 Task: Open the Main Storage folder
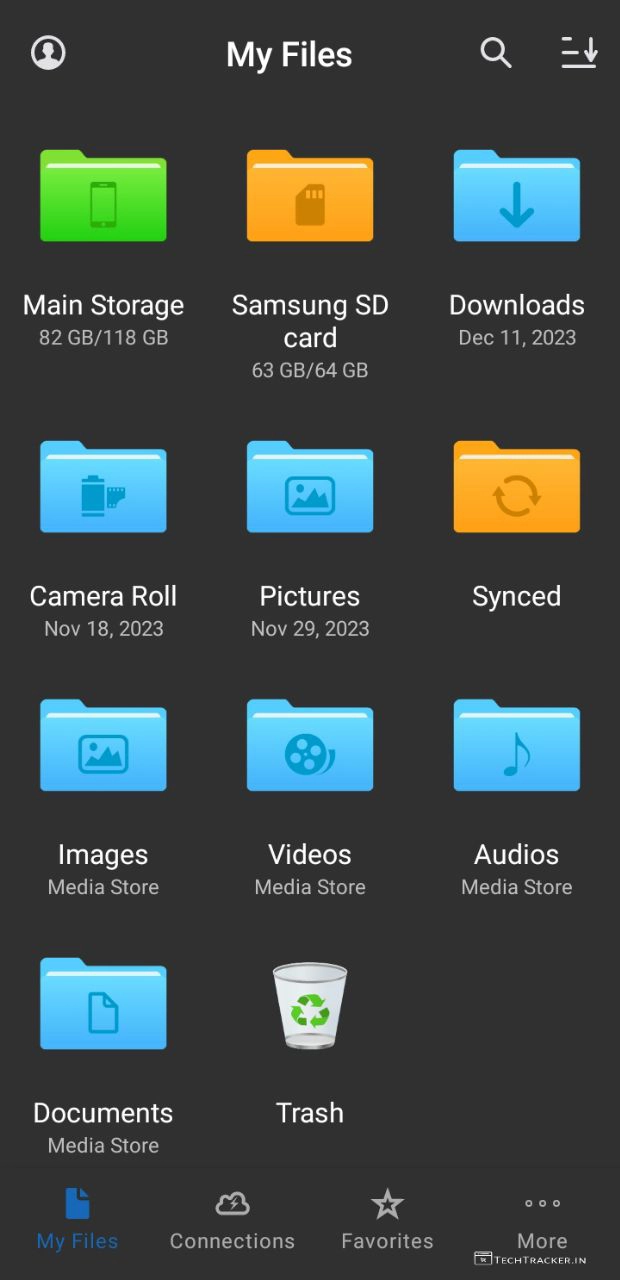pos(103,197)
